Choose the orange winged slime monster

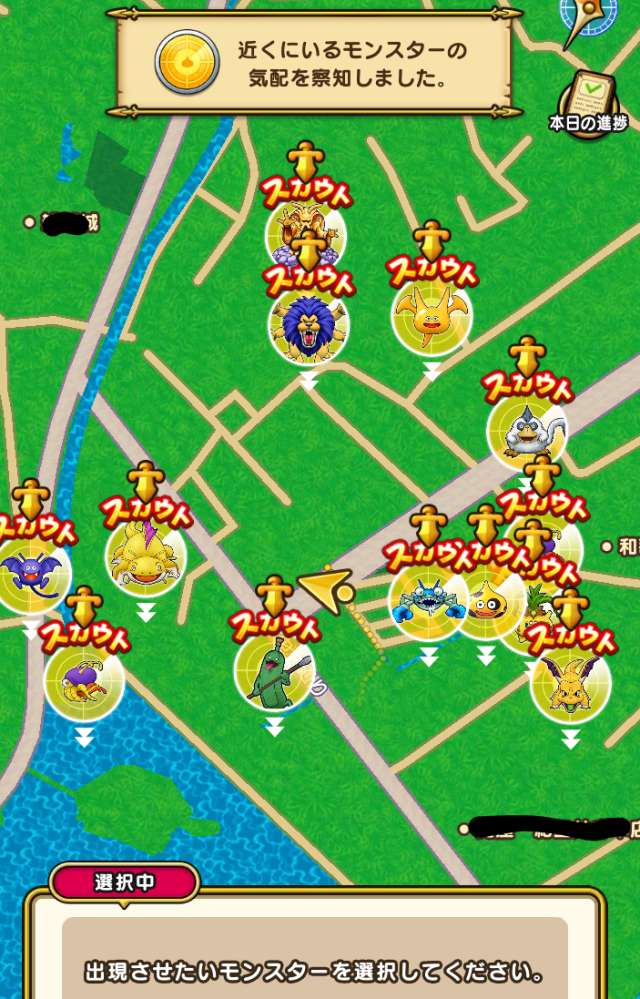tap(431, 315)
